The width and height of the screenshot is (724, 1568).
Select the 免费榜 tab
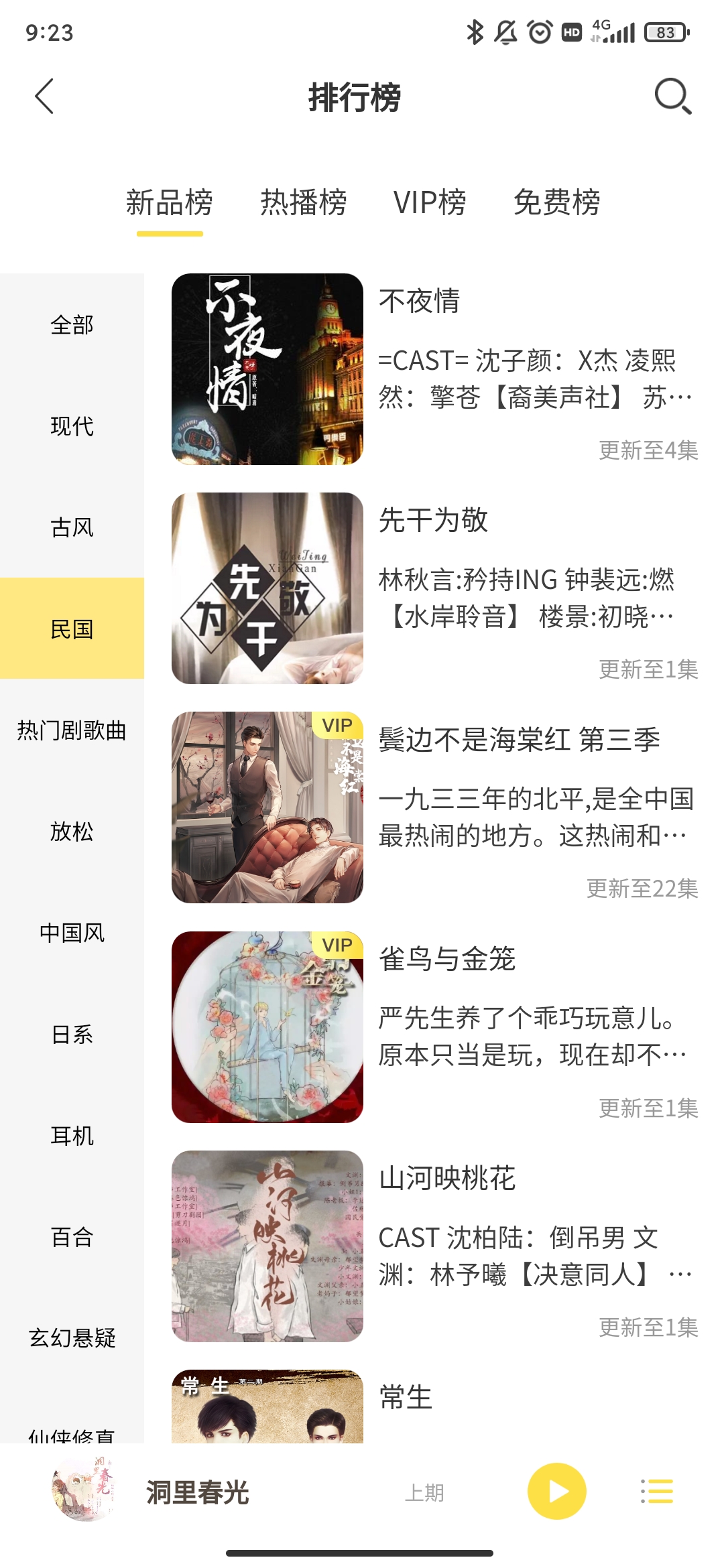point(556,202)
